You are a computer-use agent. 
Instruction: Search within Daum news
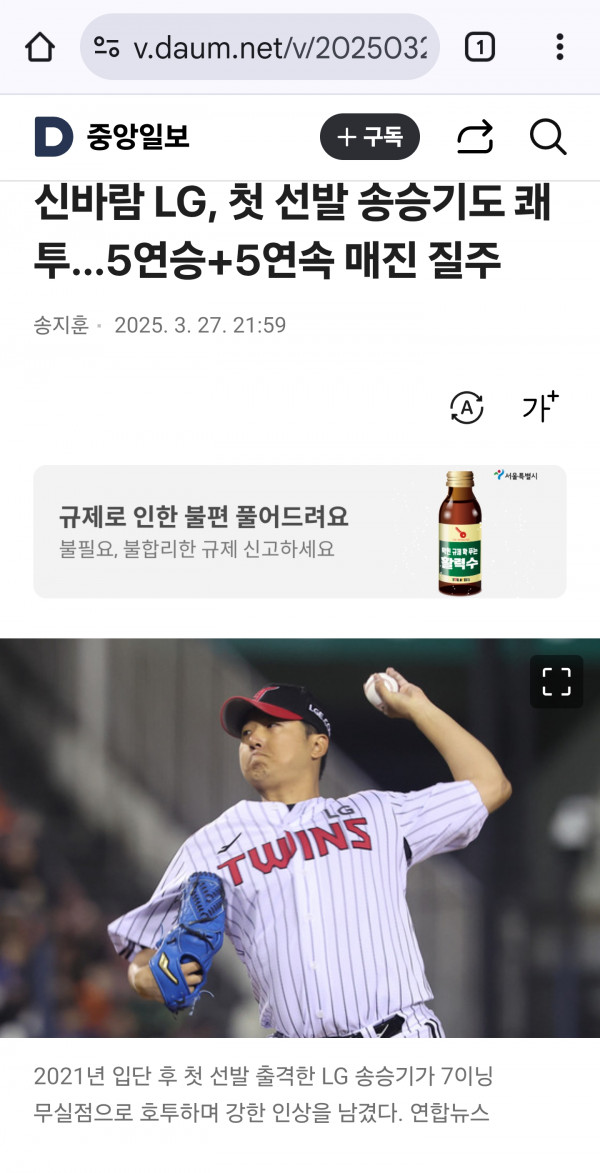[x=548, y=137]
